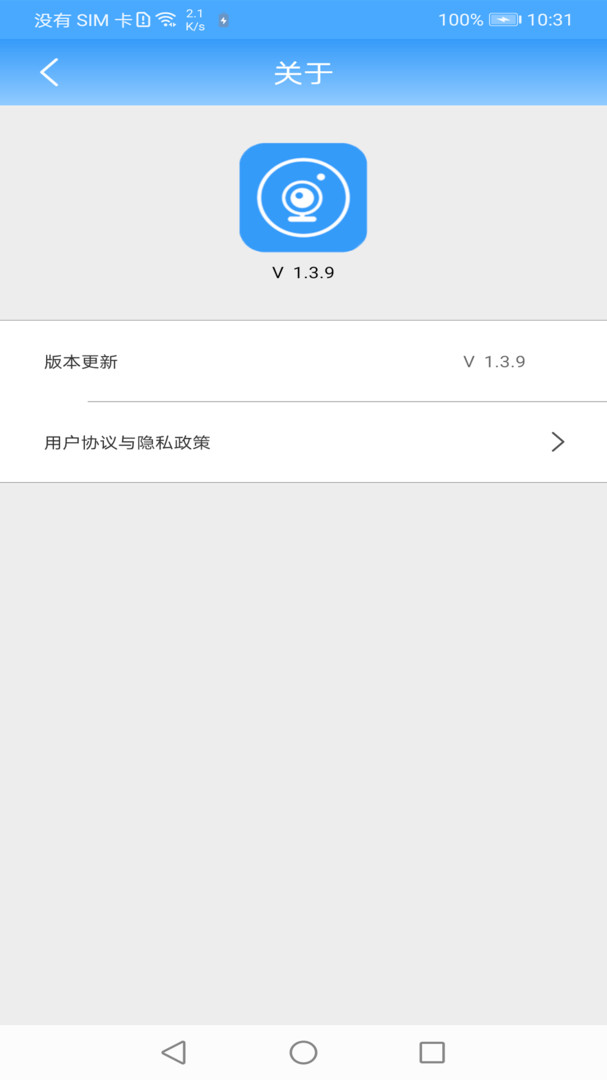Open 用户协议与隐私政策
Screen dimensions: 607x1080
pos(303,442)
